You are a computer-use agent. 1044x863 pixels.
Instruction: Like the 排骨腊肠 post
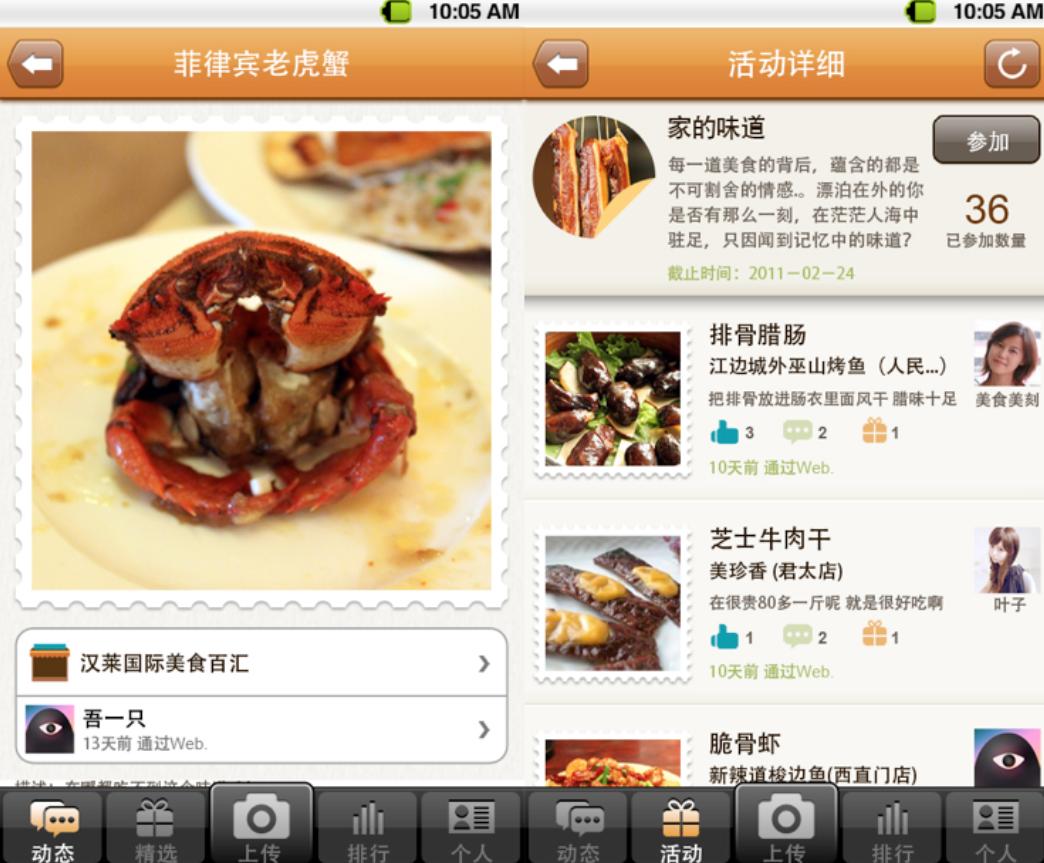tap(724, 432)
